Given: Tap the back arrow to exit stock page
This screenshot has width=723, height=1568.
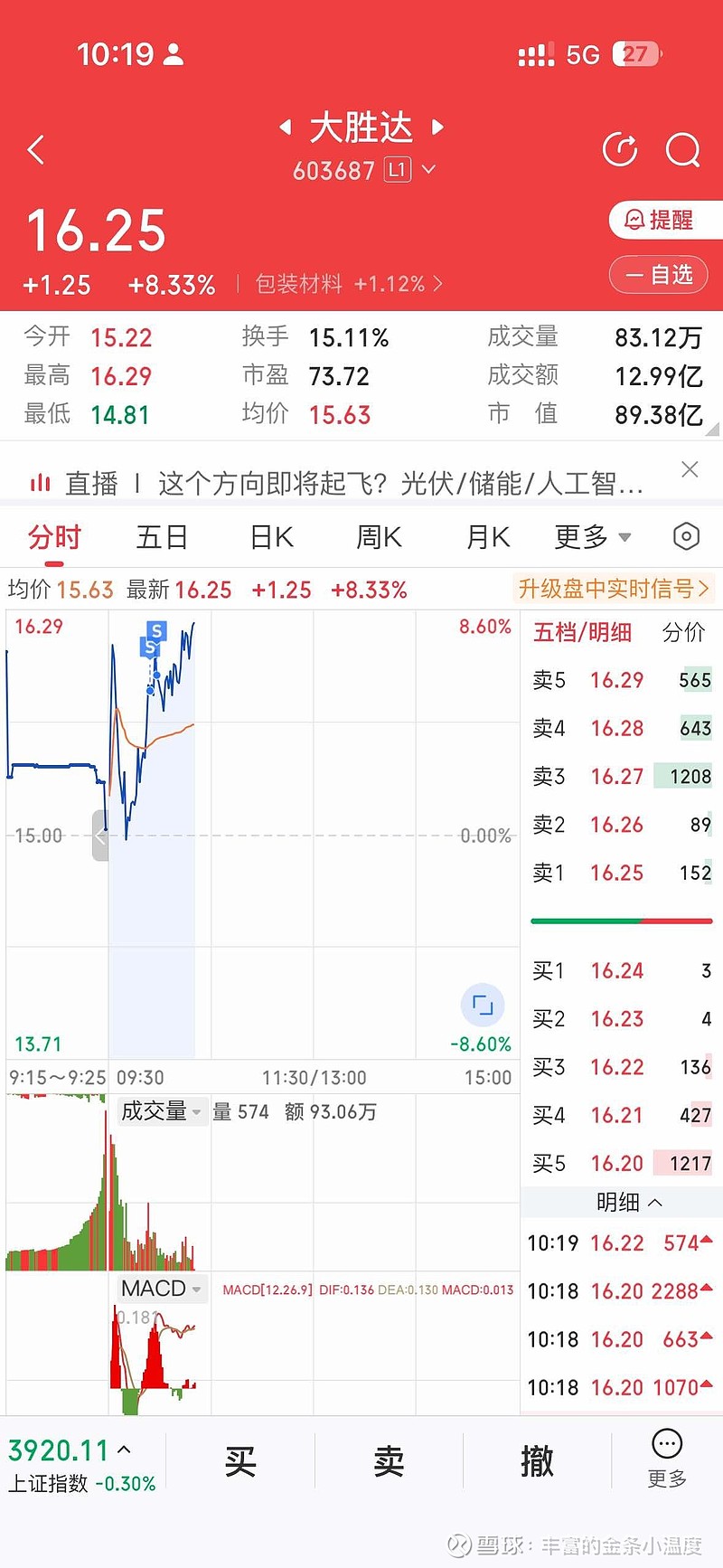Looking at the screenshot, I should point(36,149).
